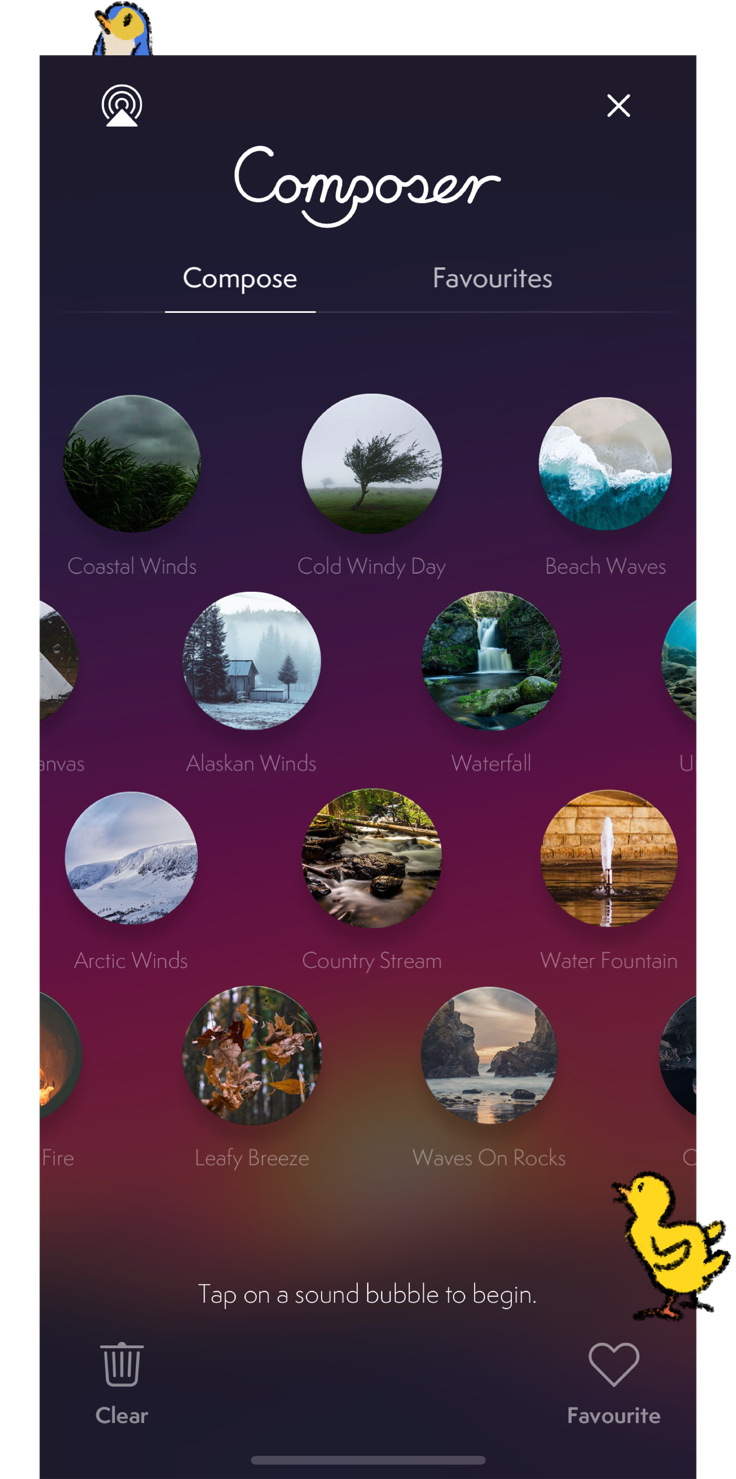Add Waves On Rocks sound
Image resolution: width=736 pixels, height=1479 pixels.
pyautogui.click(x=489, y=1055)
